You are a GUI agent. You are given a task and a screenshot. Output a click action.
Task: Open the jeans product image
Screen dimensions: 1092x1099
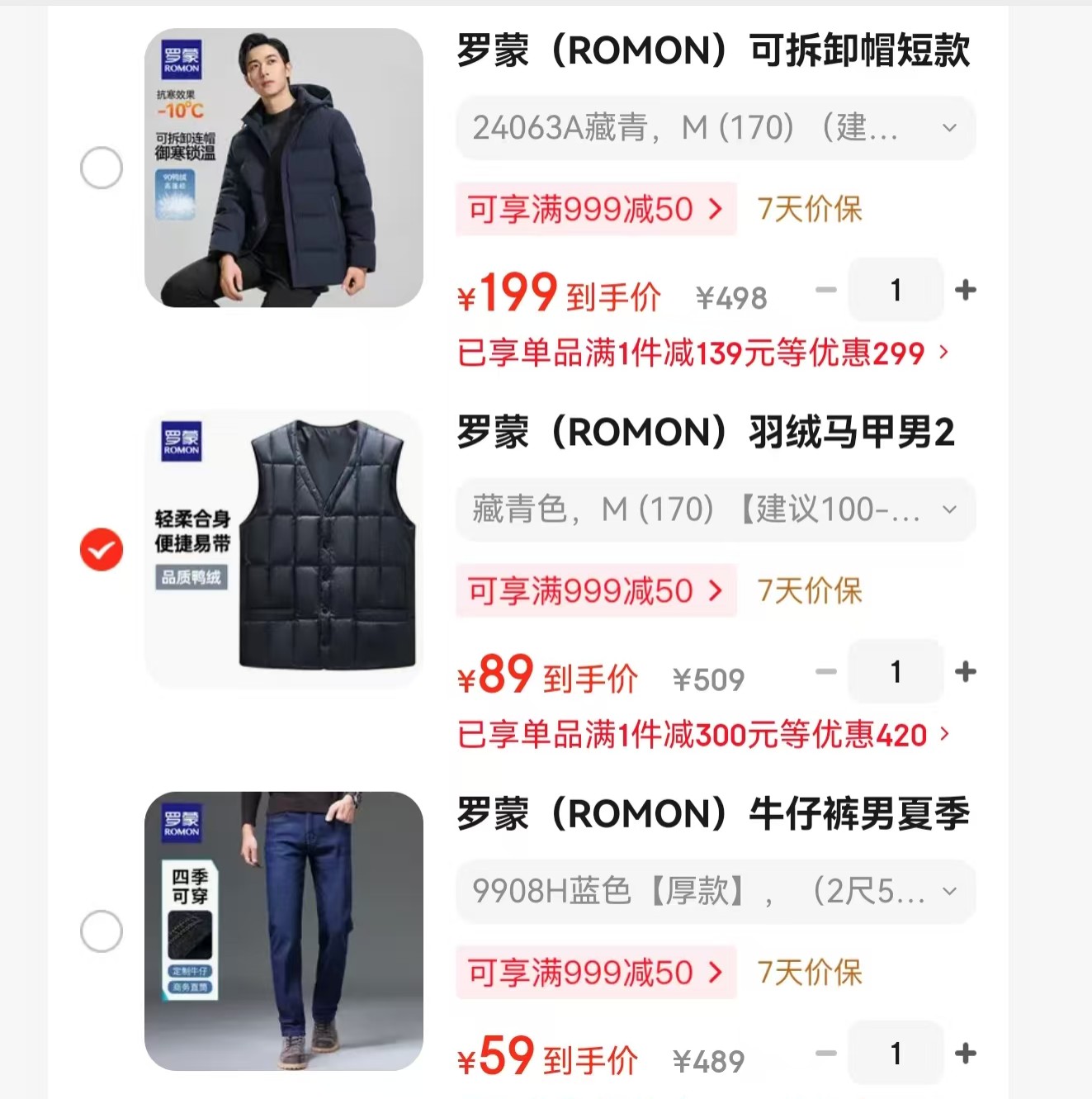pos(284,931)
